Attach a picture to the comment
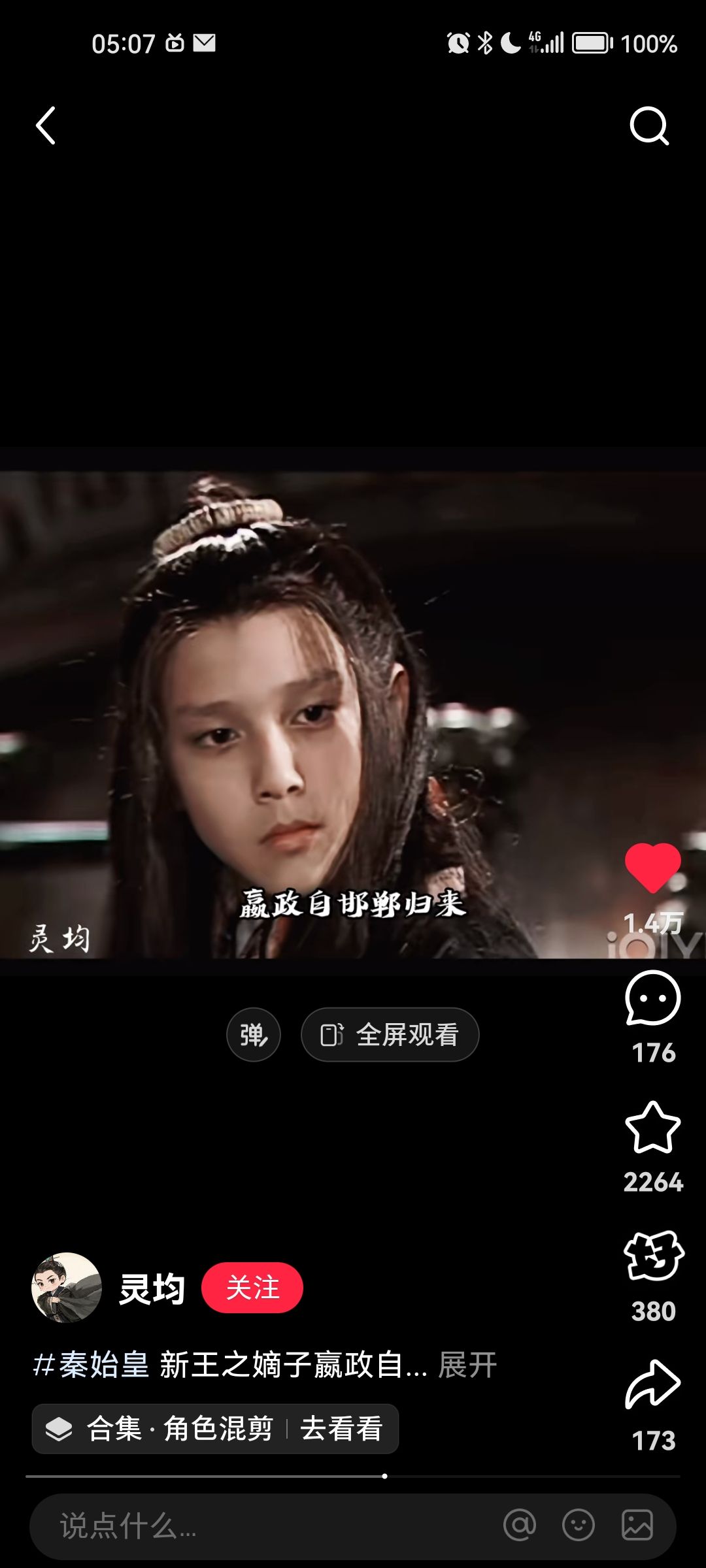This screenshot has width=706, height=1568. [x=637, y=1526]
